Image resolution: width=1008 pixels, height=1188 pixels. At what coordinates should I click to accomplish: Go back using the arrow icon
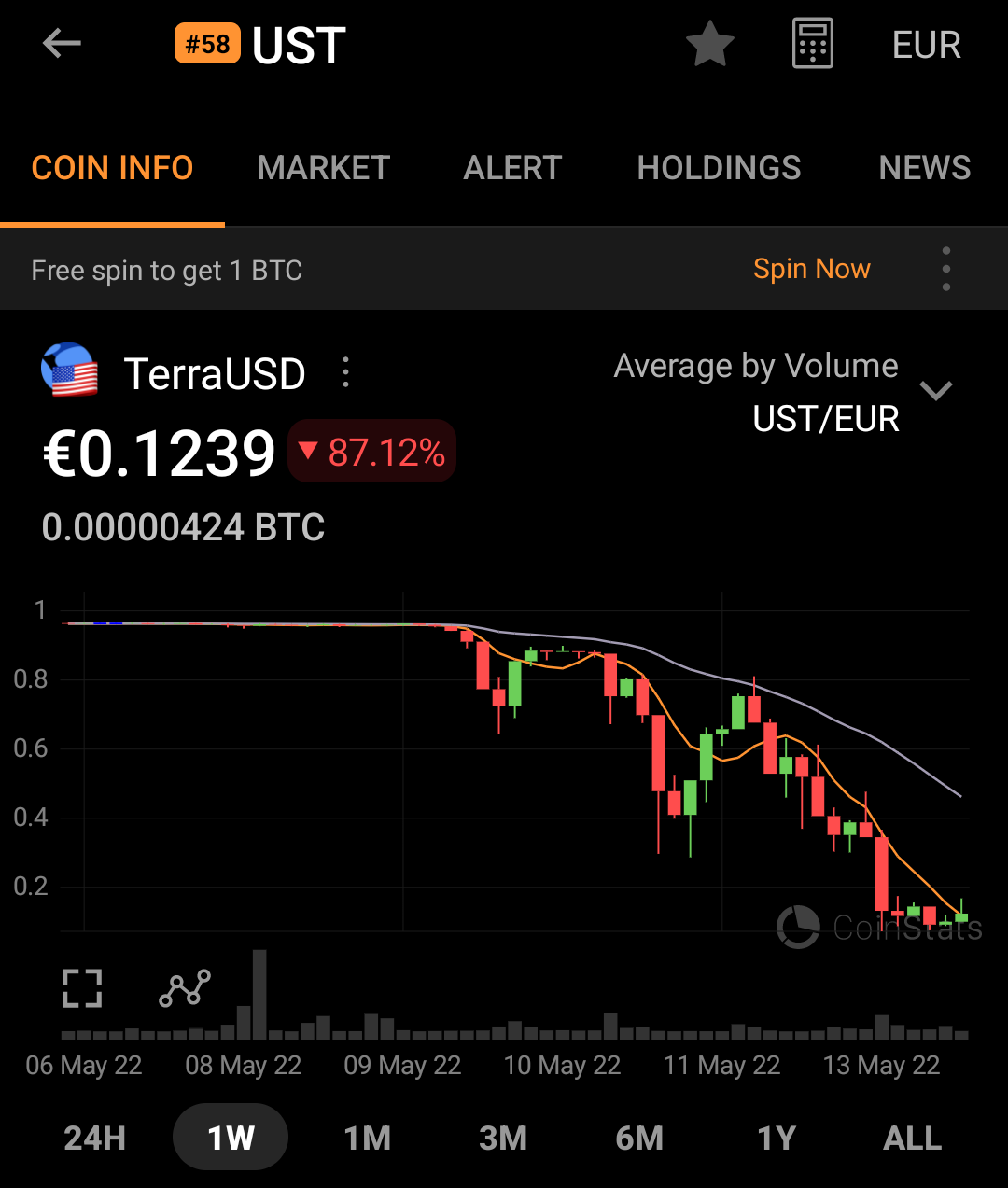click(x=62, y=44)
